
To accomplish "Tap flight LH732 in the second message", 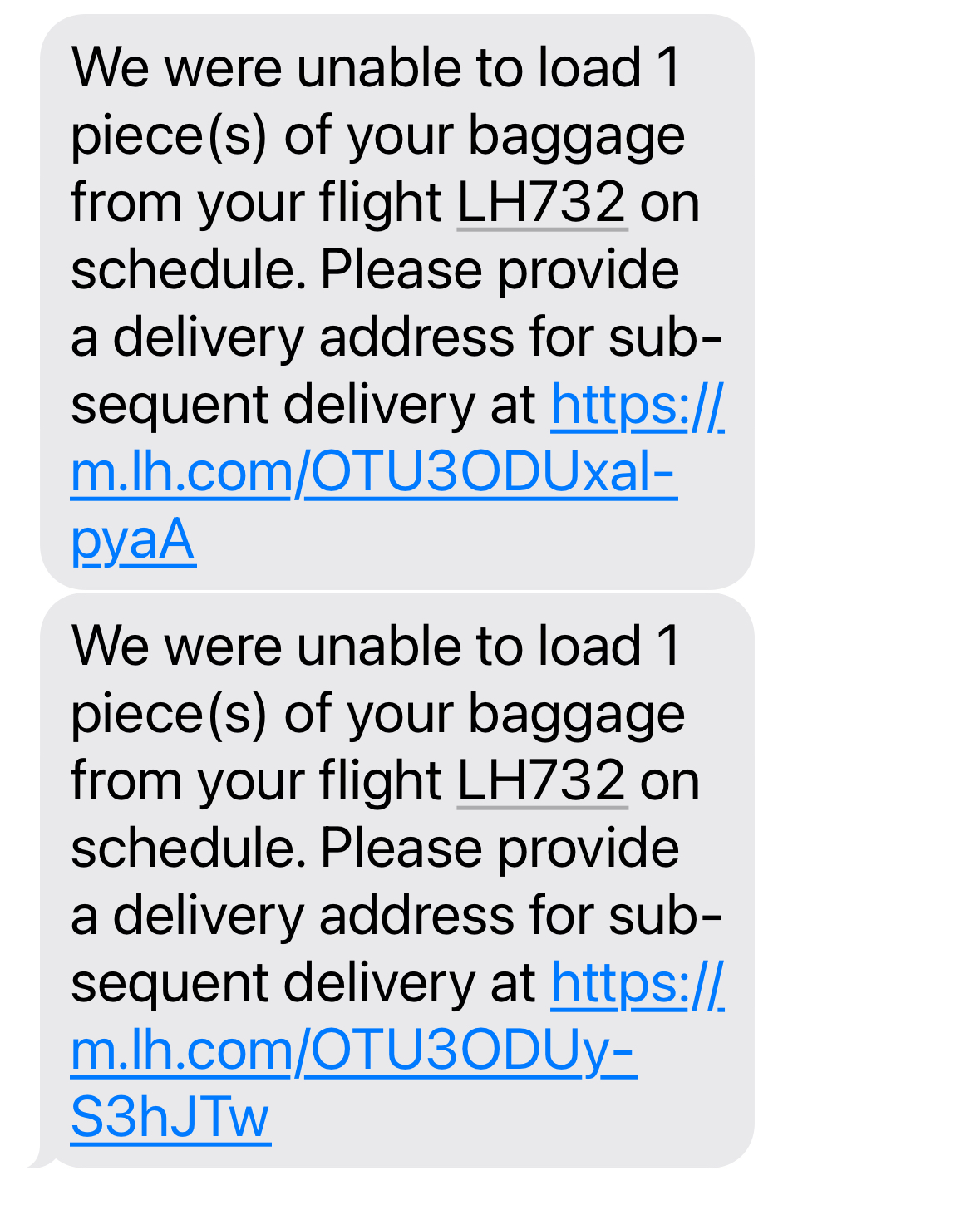I will click(x=542, y=780).
